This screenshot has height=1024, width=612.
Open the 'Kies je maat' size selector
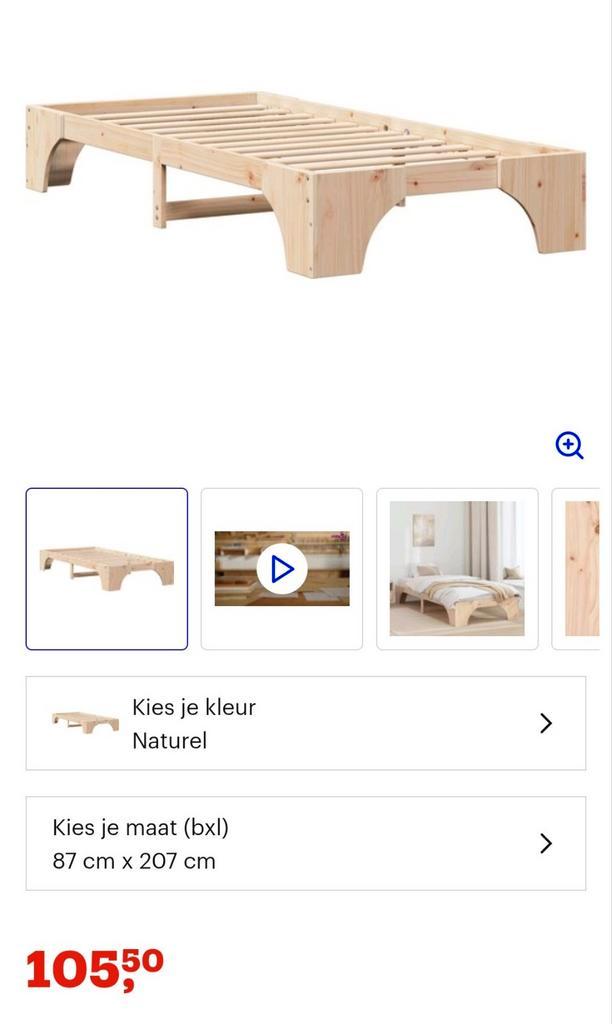[x=305, y=843]
